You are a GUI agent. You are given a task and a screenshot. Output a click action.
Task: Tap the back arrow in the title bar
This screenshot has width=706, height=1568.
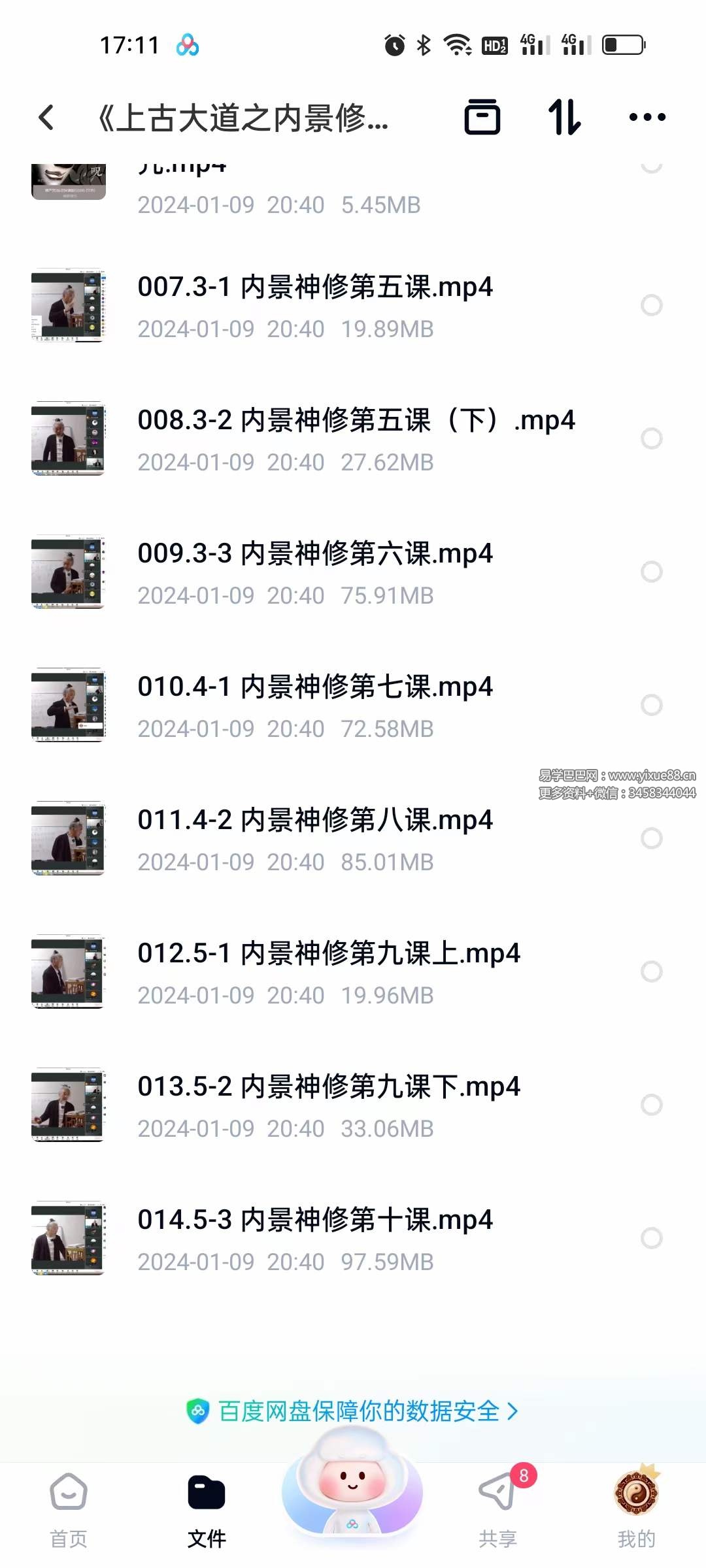click(x=46, y=118)
